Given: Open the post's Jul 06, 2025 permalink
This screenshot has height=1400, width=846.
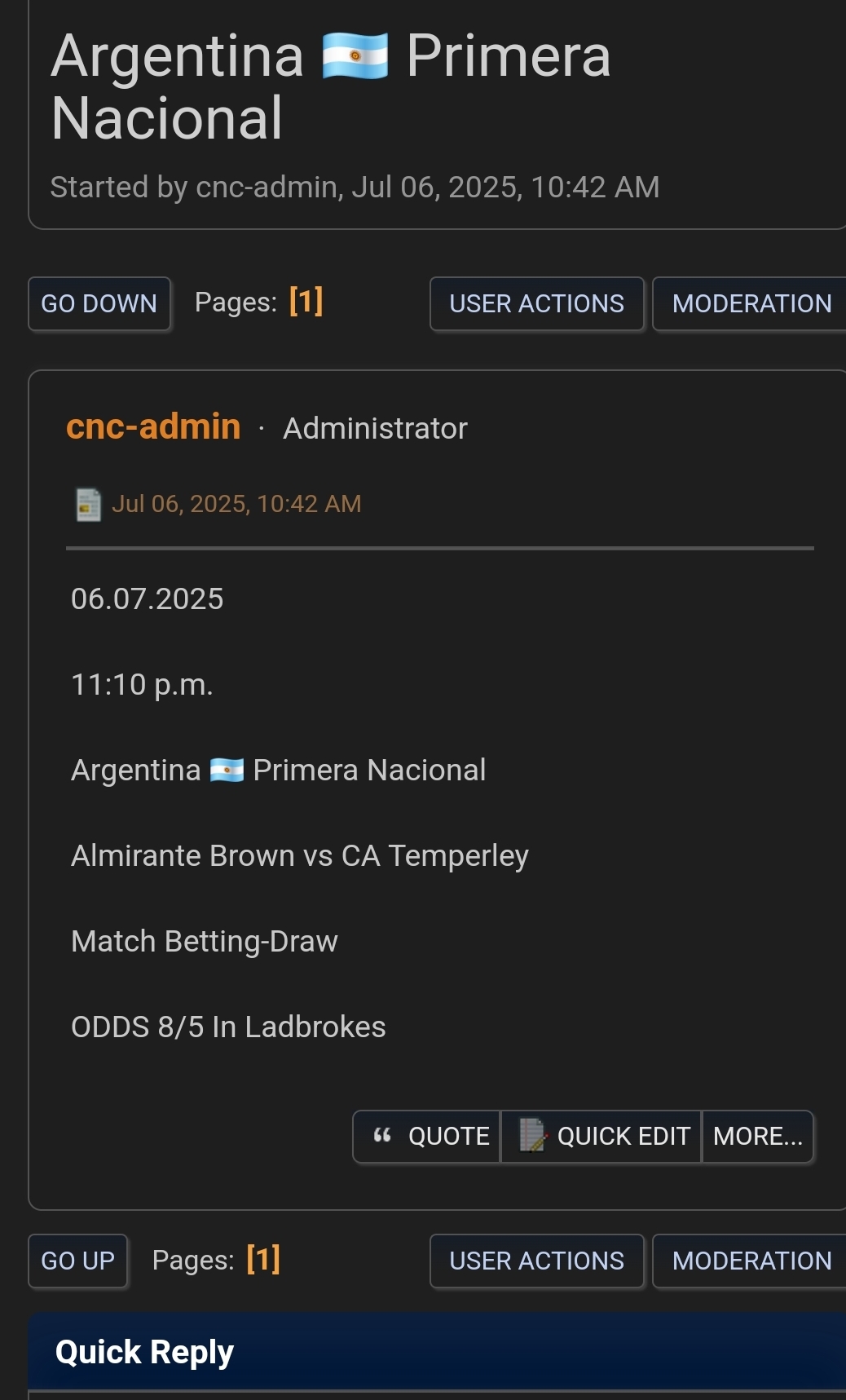Looking at the screenshot, I should 236,504.
